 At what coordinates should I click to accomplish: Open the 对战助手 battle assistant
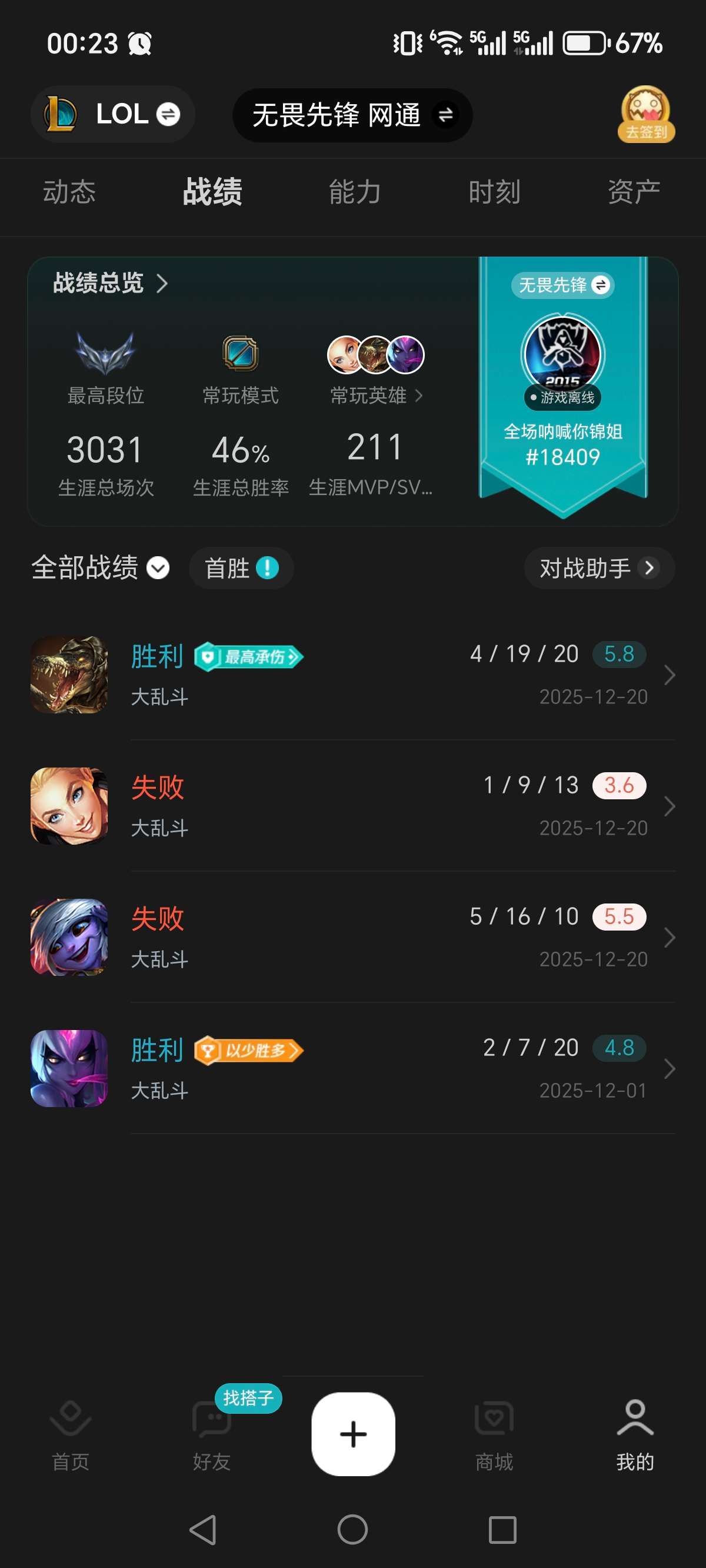click(599, 568)
